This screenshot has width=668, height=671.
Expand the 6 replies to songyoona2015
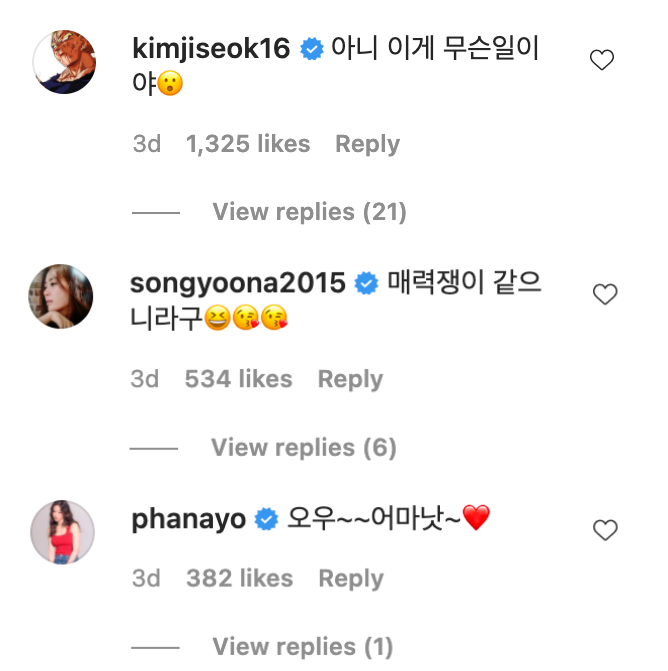click(303, 447)
